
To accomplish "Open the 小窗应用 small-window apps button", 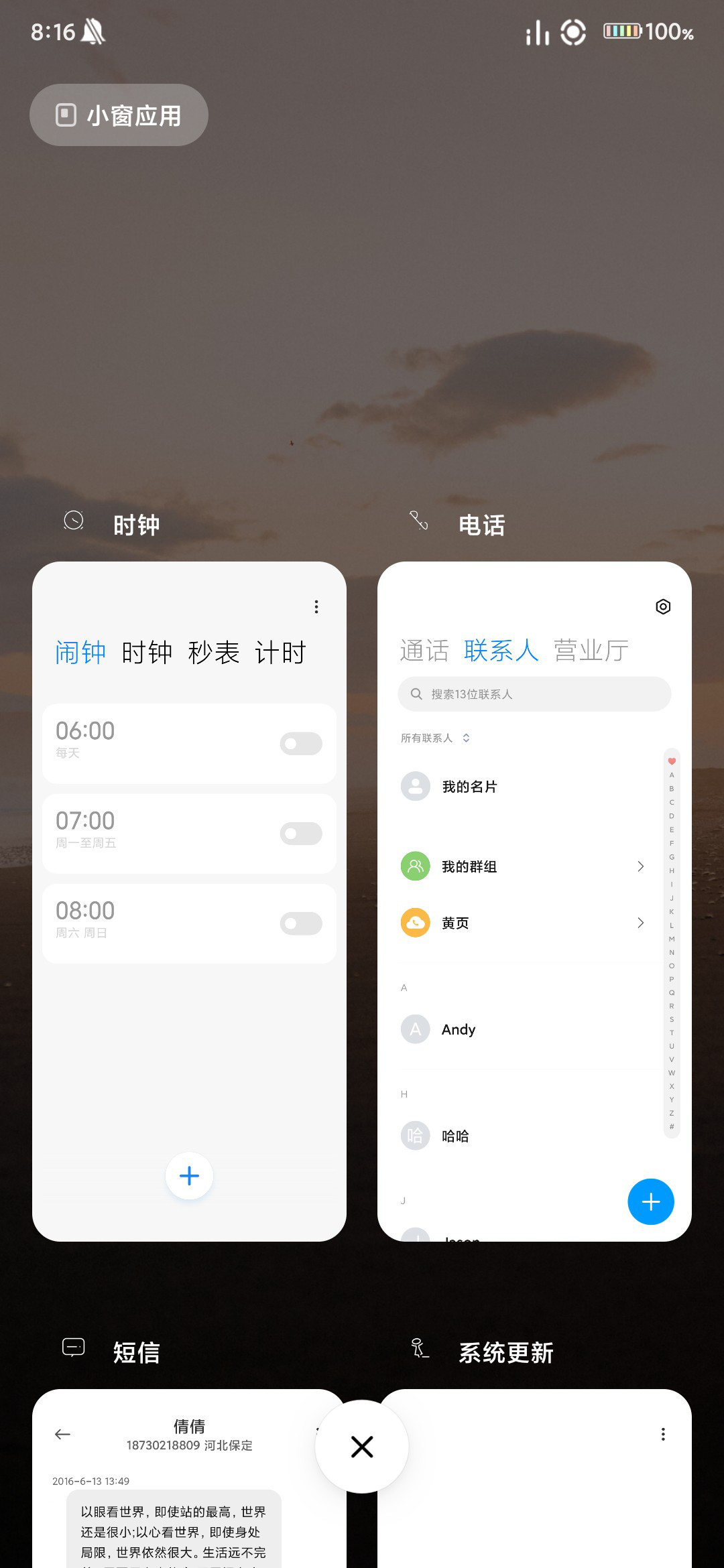I will click(119, 115).
